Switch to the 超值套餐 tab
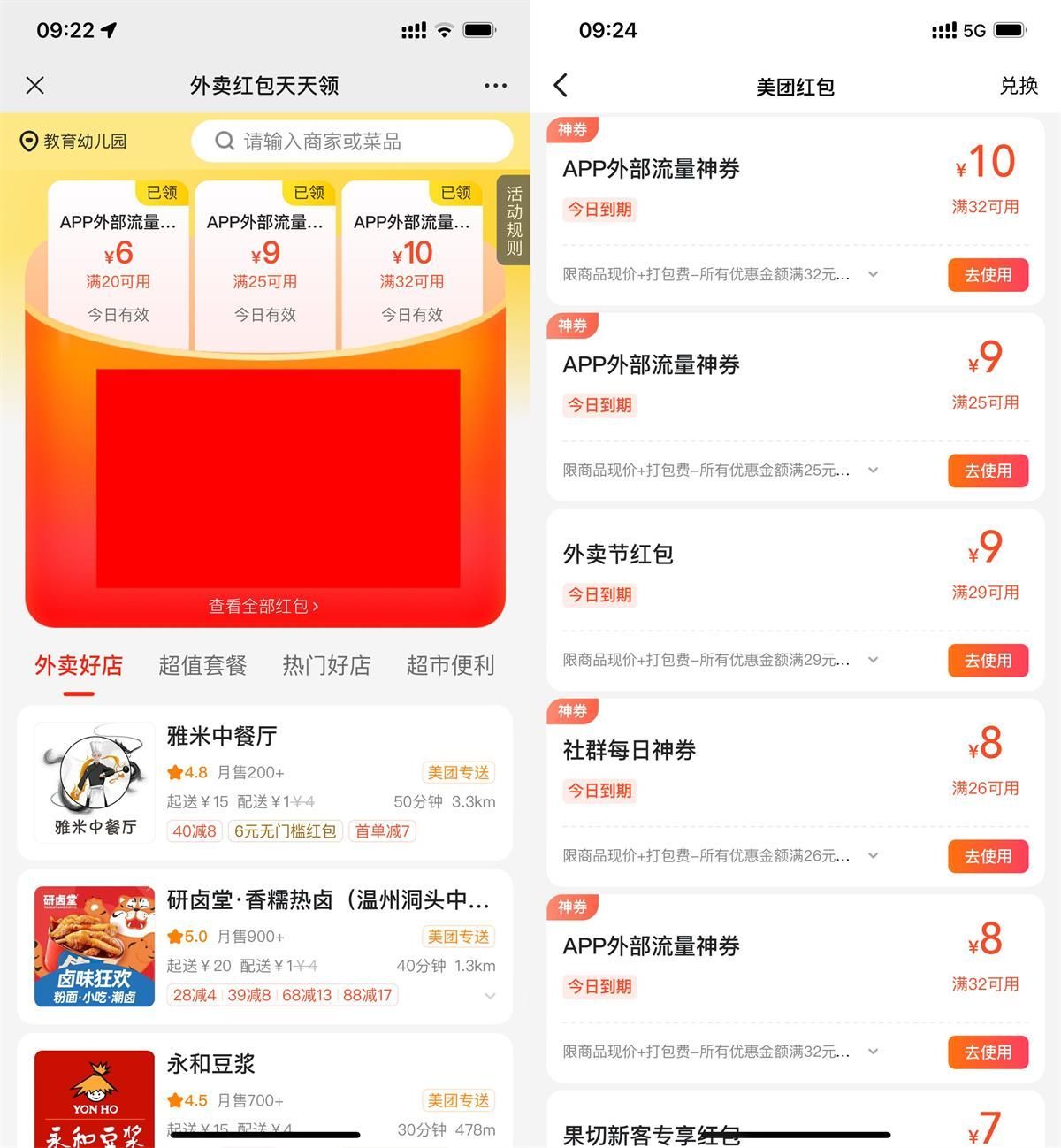Image resolution: width=1061 pixels, height=1148 pixels. (202, 665)
